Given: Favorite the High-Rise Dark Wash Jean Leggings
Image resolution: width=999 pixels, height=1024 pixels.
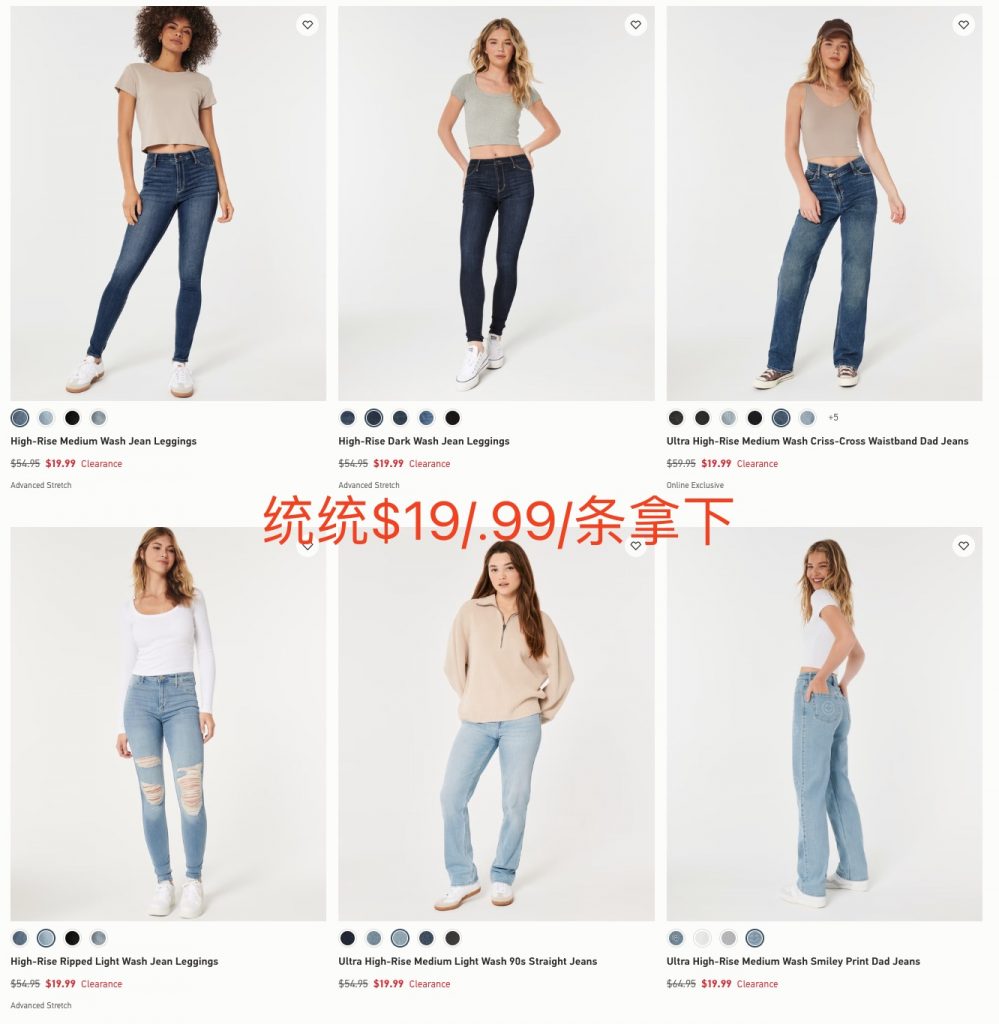Looking at the screenshot, I should click(x=635, y=25).
